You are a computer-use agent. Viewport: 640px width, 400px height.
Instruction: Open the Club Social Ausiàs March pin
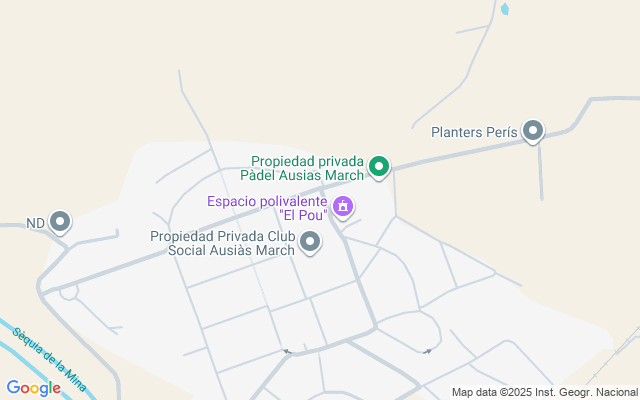pos(310,241)
